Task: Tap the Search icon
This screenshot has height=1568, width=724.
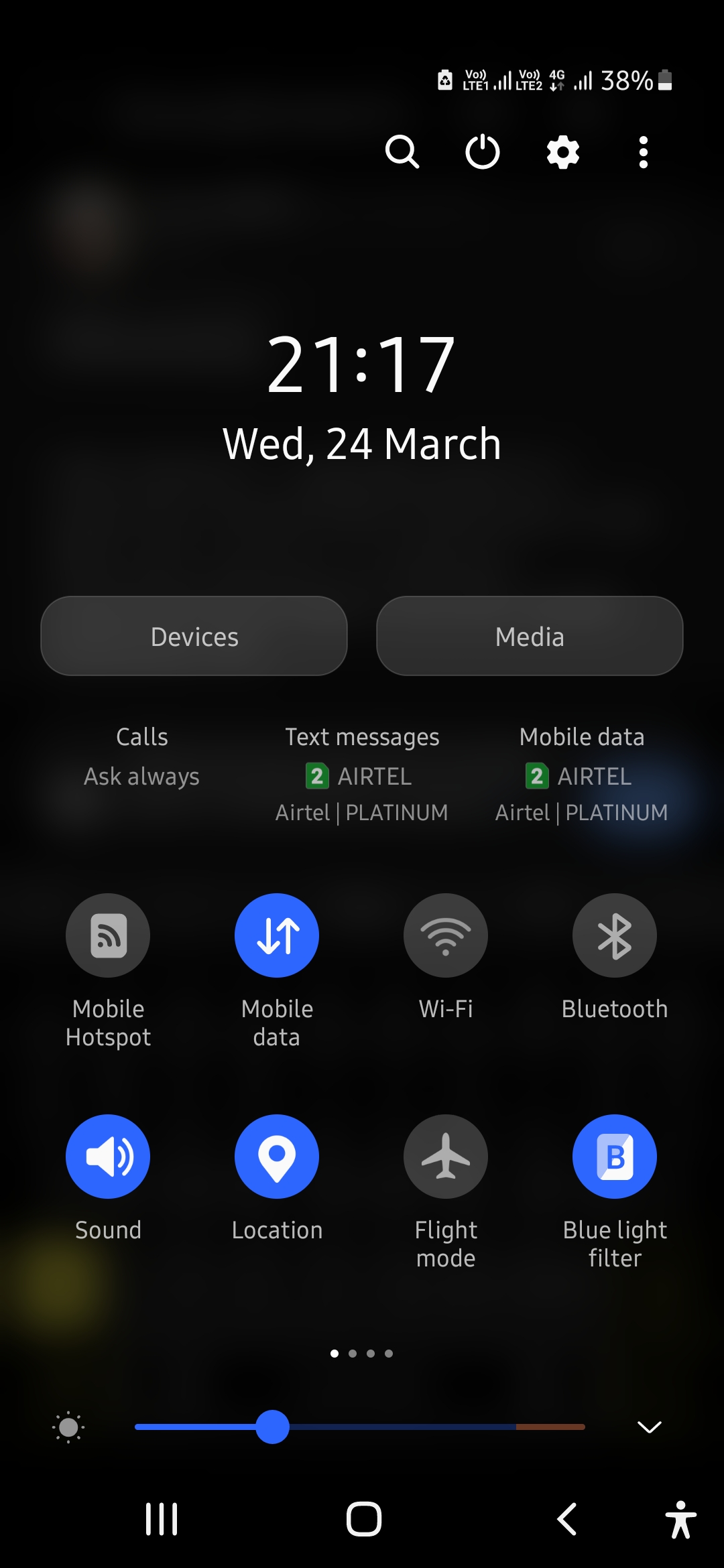Action: [x=403, y=152]
